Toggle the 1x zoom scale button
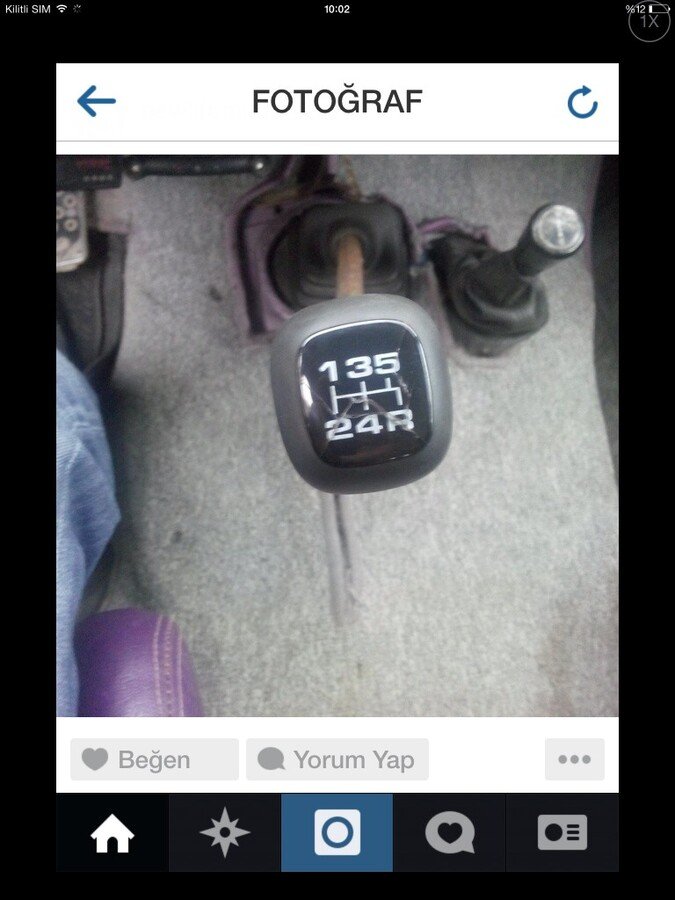The height and width of the screenshot is (900, 675). 649,21
